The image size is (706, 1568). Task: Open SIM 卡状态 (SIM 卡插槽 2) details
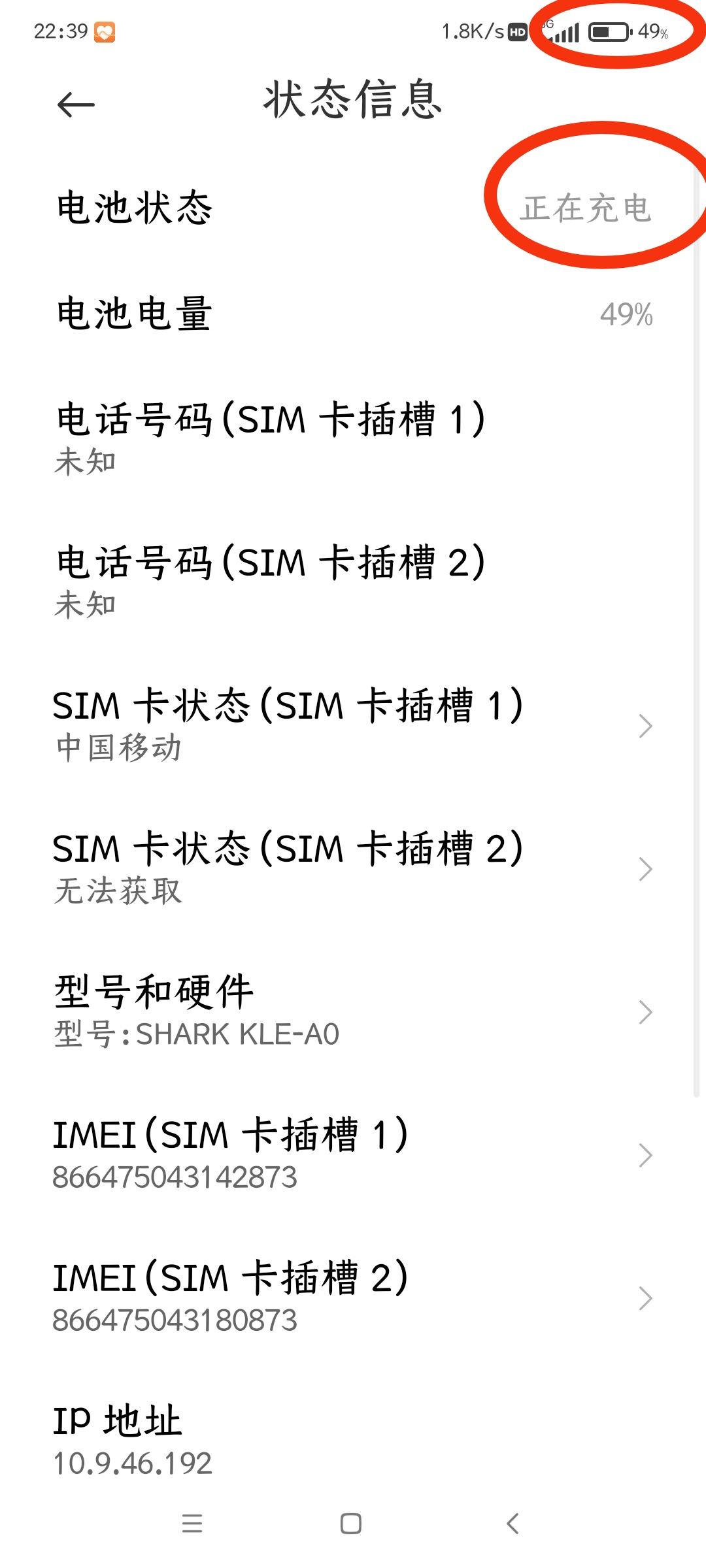[353, 868]
